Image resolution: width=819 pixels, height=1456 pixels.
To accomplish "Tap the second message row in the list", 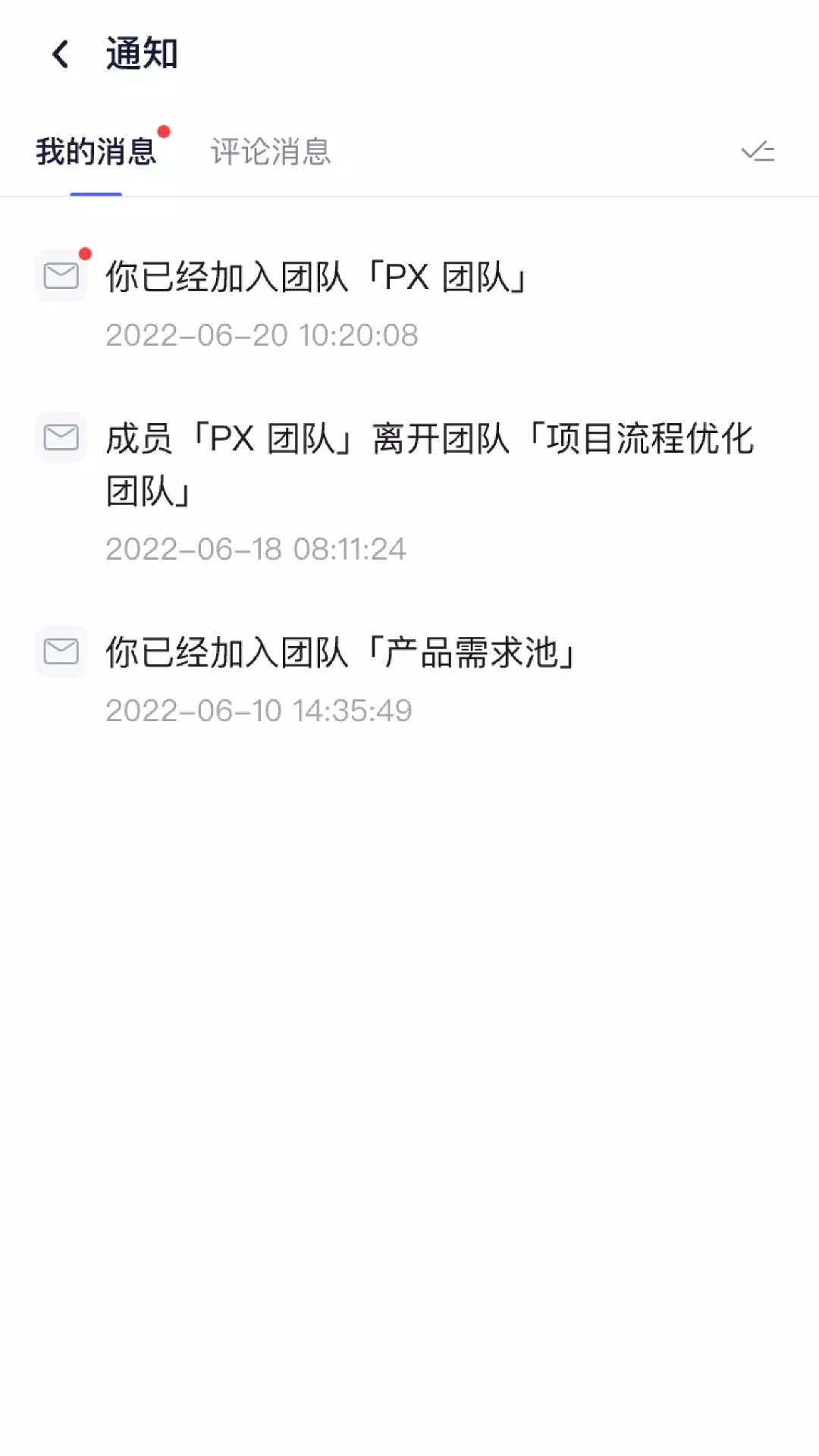I will [409, 485].
